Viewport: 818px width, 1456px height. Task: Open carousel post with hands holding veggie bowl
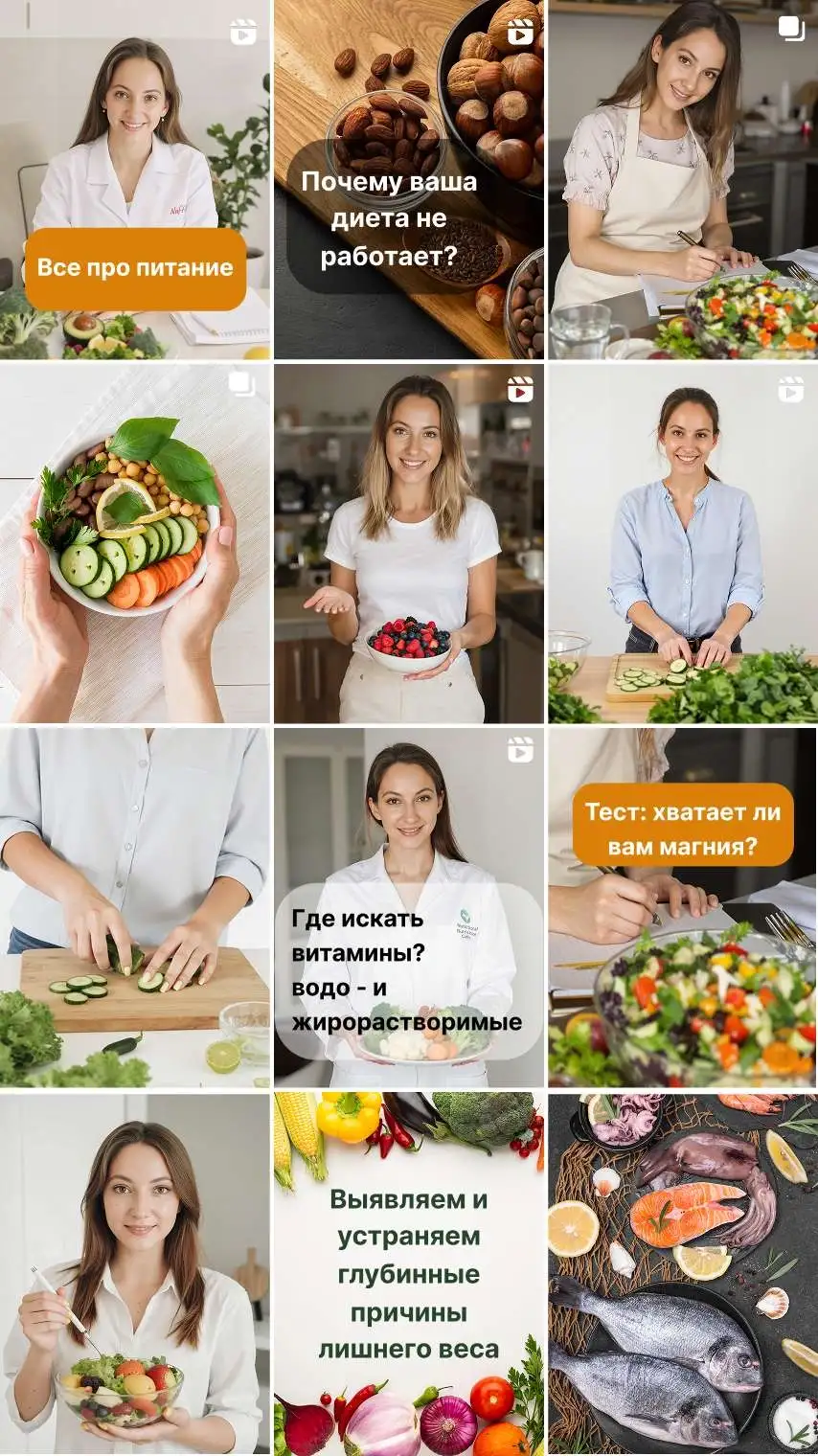pyautogui.click(x=134, y=543)
